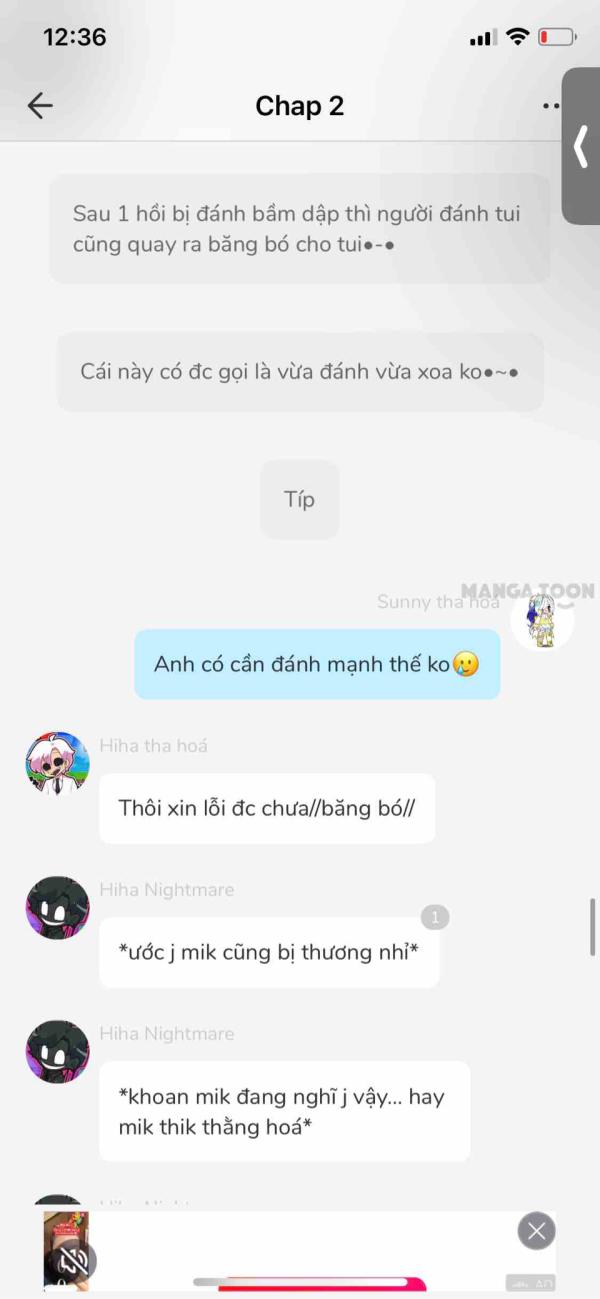Close the bottom ad banner
This screenshot has height=1299, width=600.
(x=537, y=1231)
